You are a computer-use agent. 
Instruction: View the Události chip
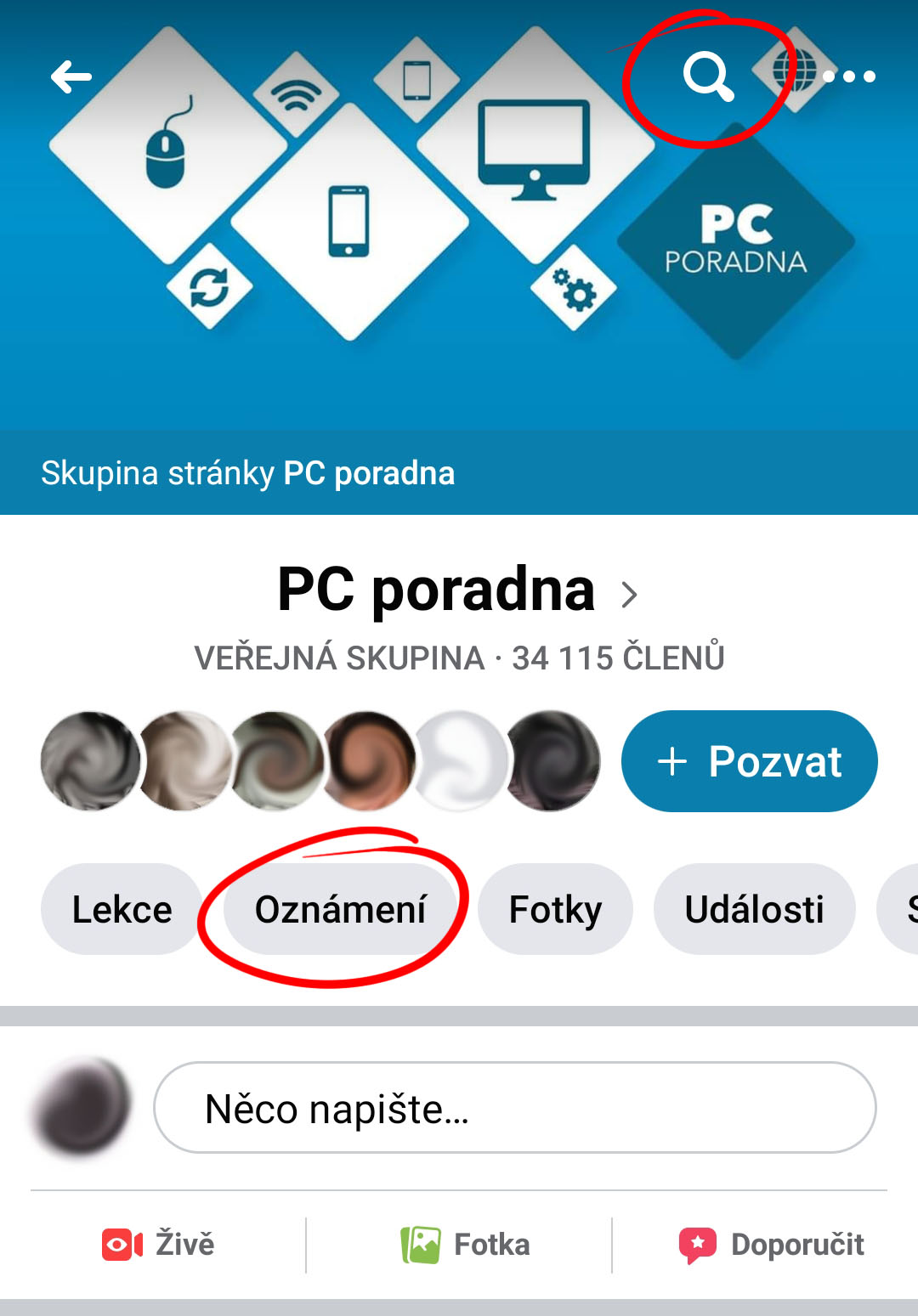(754, 909)
